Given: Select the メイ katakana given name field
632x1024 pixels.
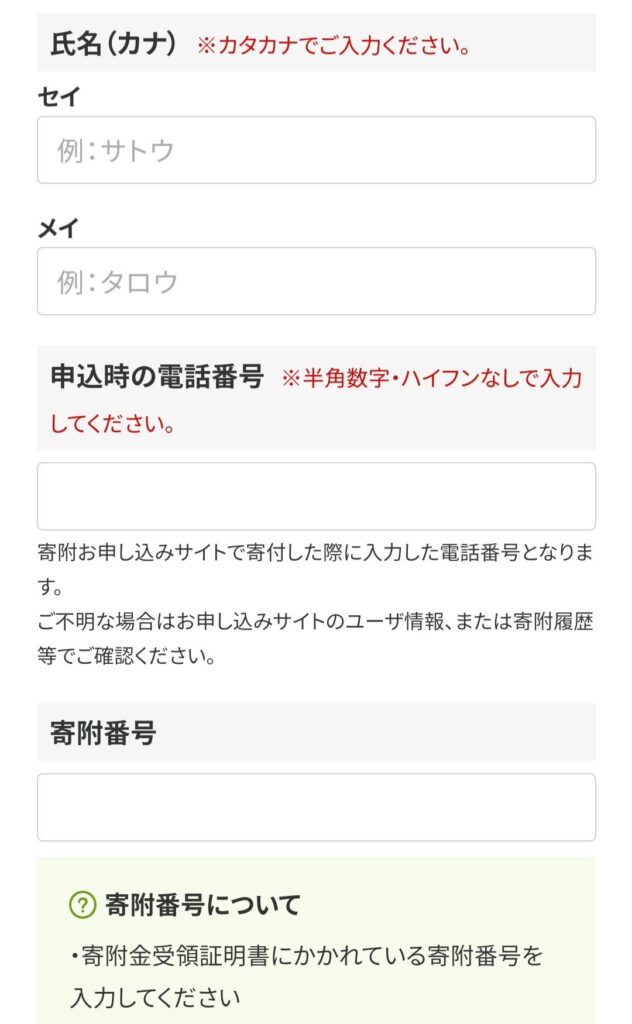Looking at the screenshot, I should click(x=316, y=281).
